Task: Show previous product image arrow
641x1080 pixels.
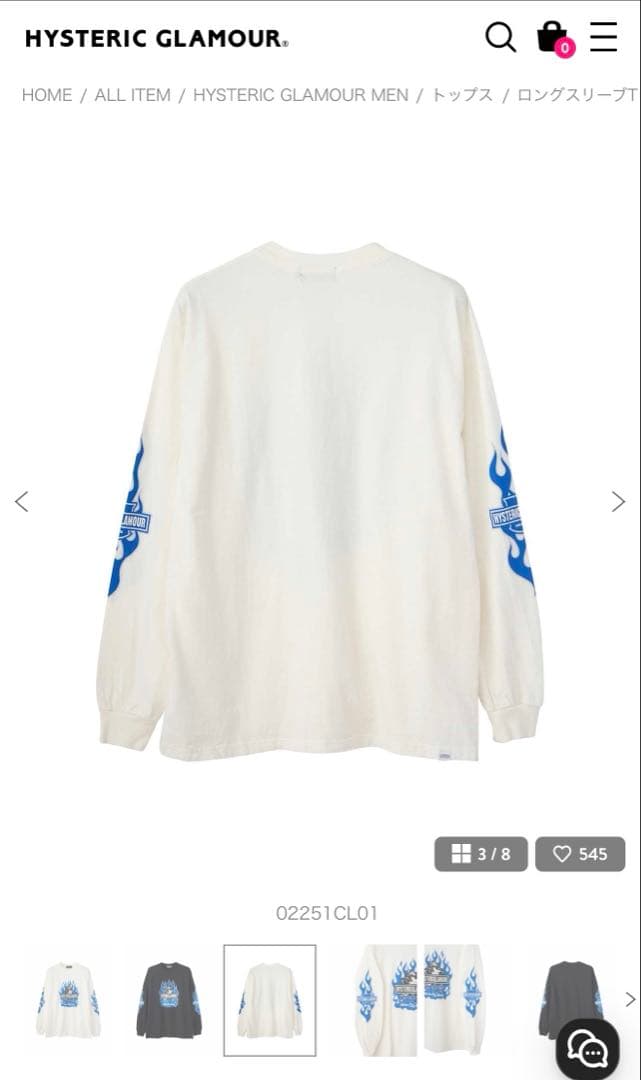Action: click(22, 502)
